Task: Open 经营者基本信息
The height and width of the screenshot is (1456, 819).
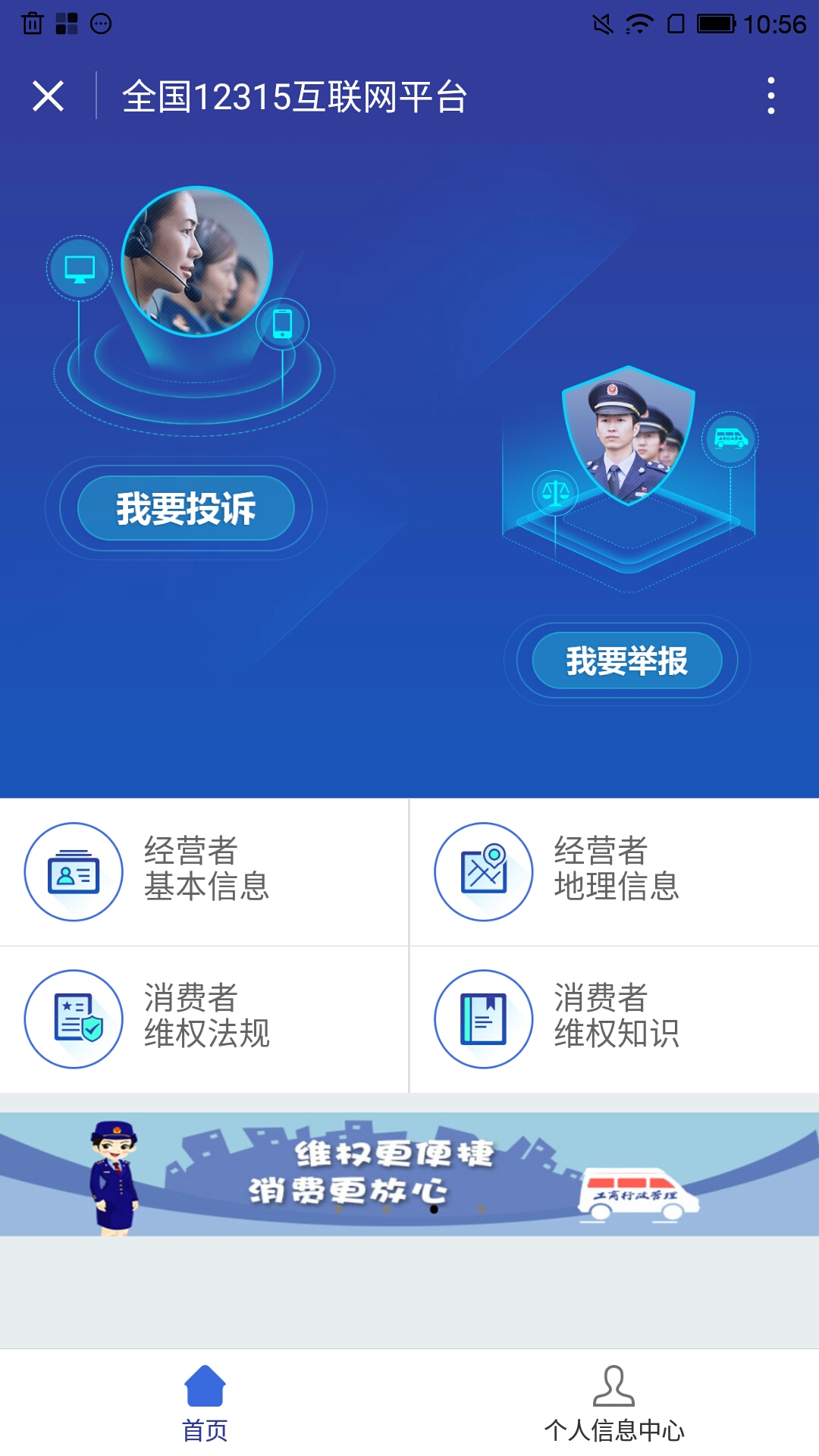Action: [203, 871]
